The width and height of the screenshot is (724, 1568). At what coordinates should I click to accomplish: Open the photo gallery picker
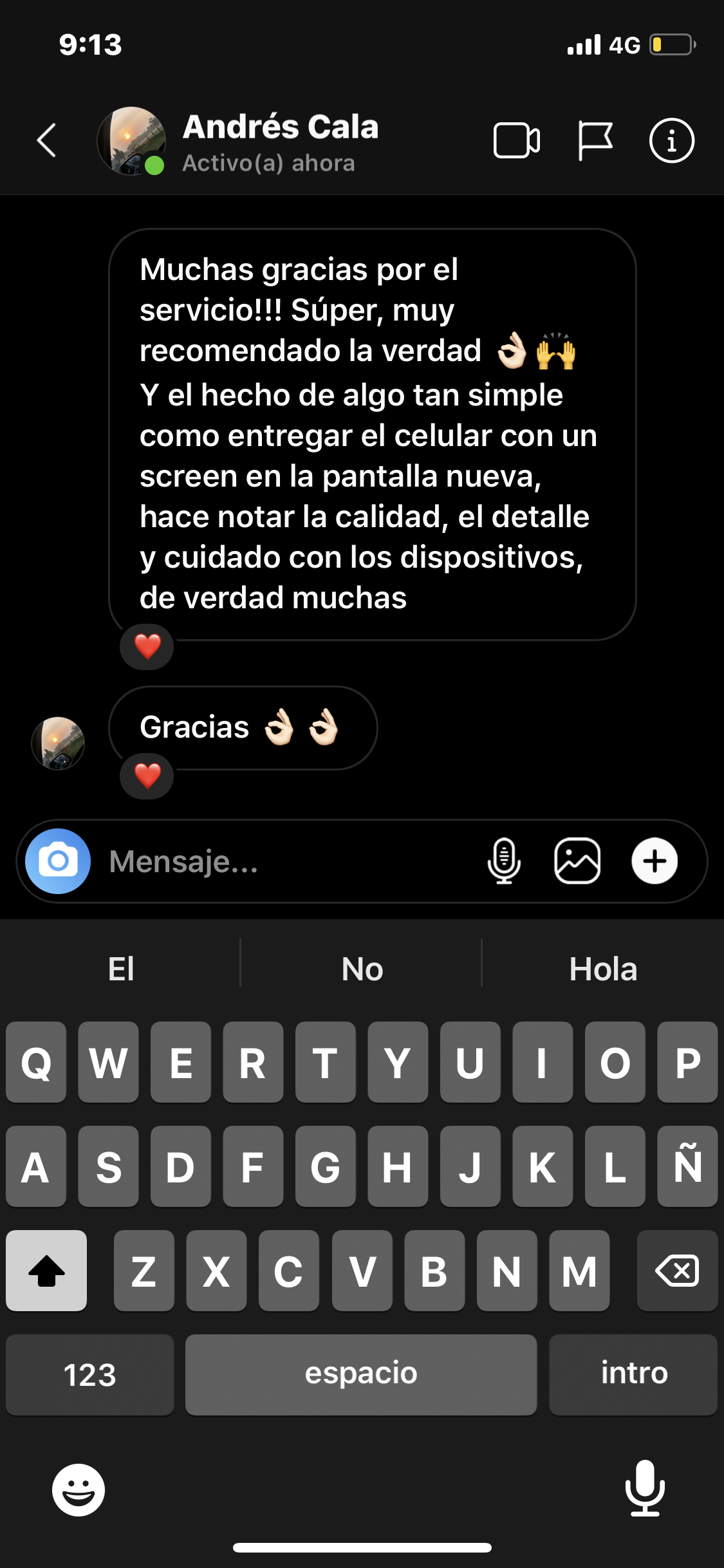pyautogui.click(x=577, y=861)
